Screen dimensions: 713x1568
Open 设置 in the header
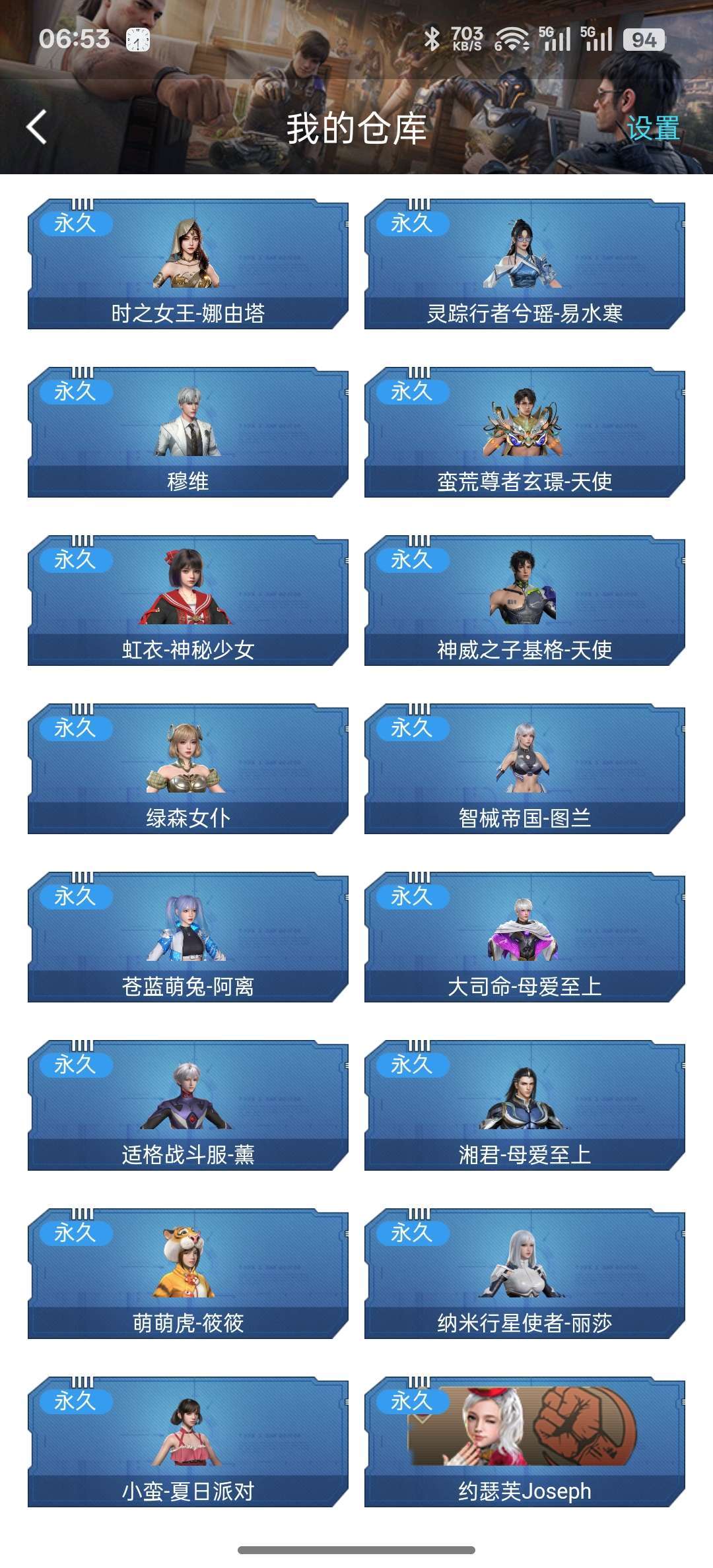pyautogui.click(x=653, y=128)
